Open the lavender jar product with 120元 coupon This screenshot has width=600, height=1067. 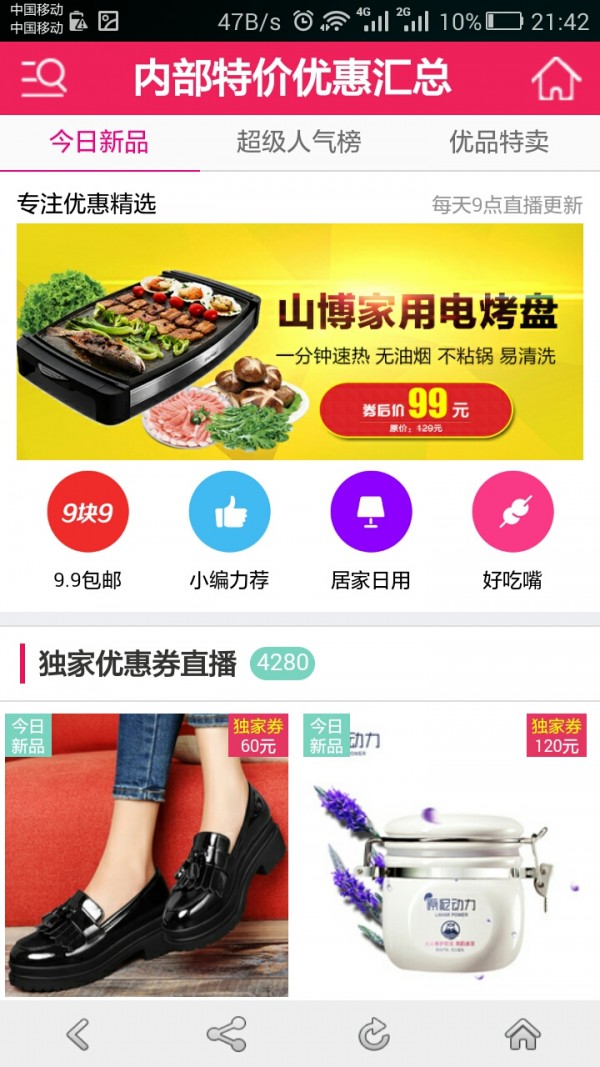[x=446, y=855]
